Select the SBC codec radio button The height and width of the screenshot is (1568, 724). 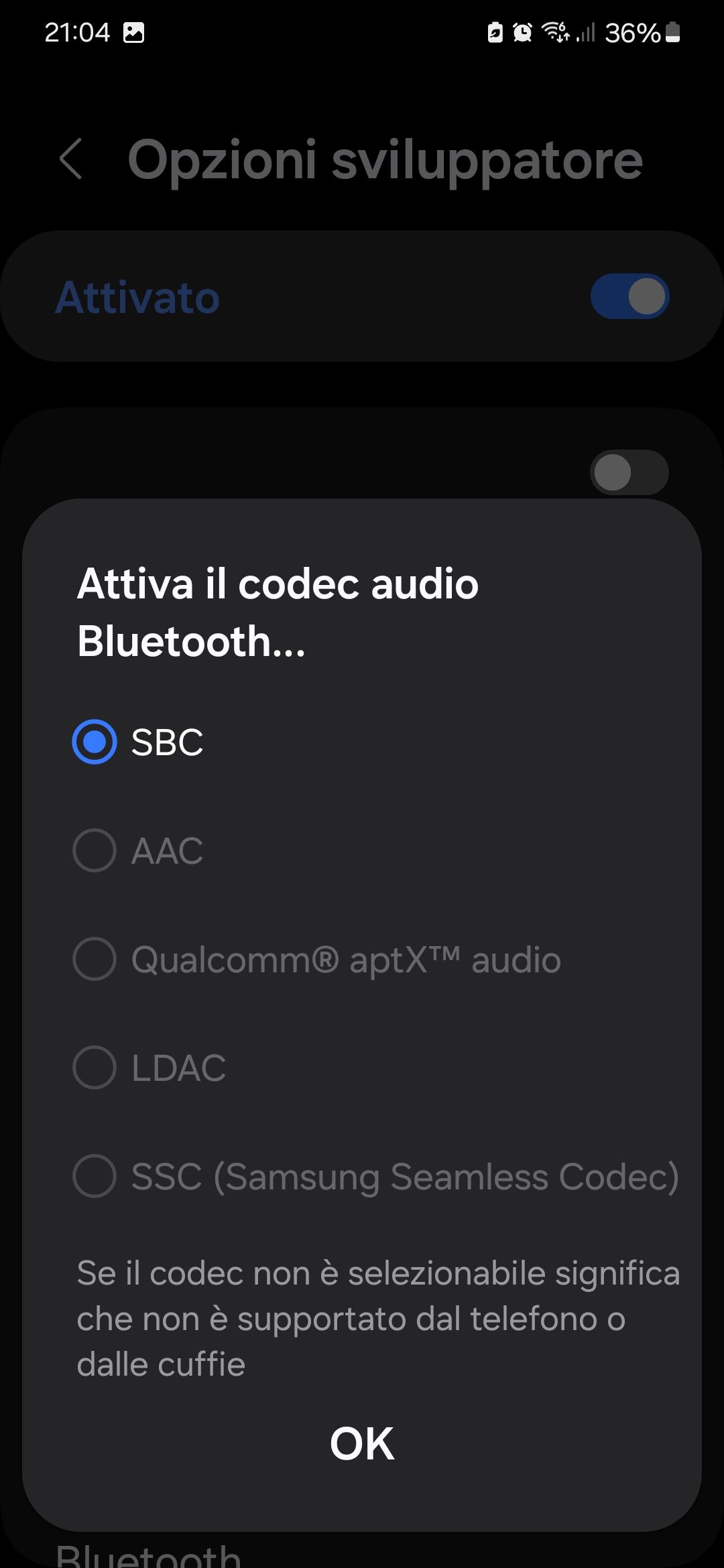pyautogui.click(x=95, y=741)
